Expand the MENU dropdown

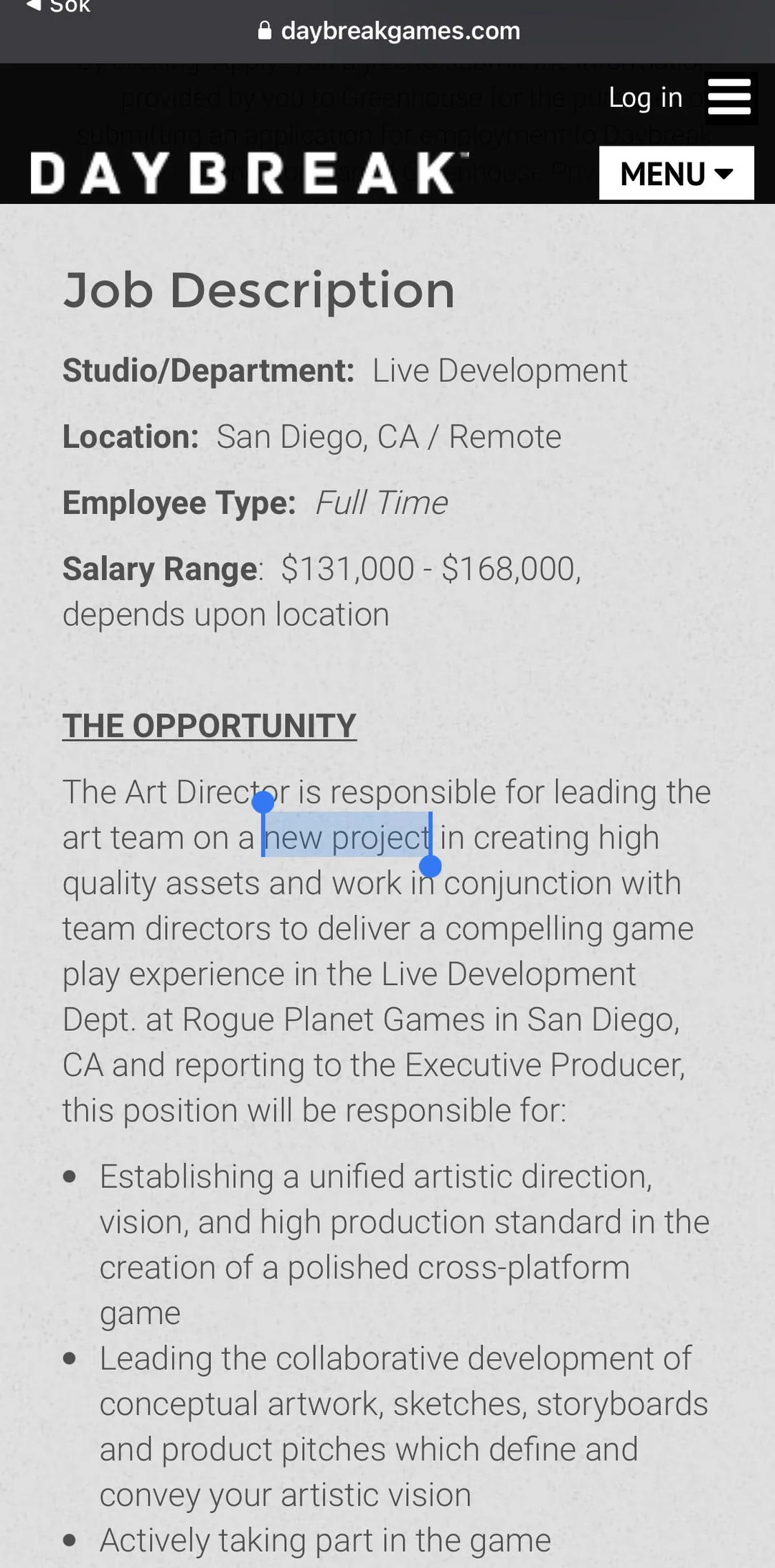click(676, 173)
